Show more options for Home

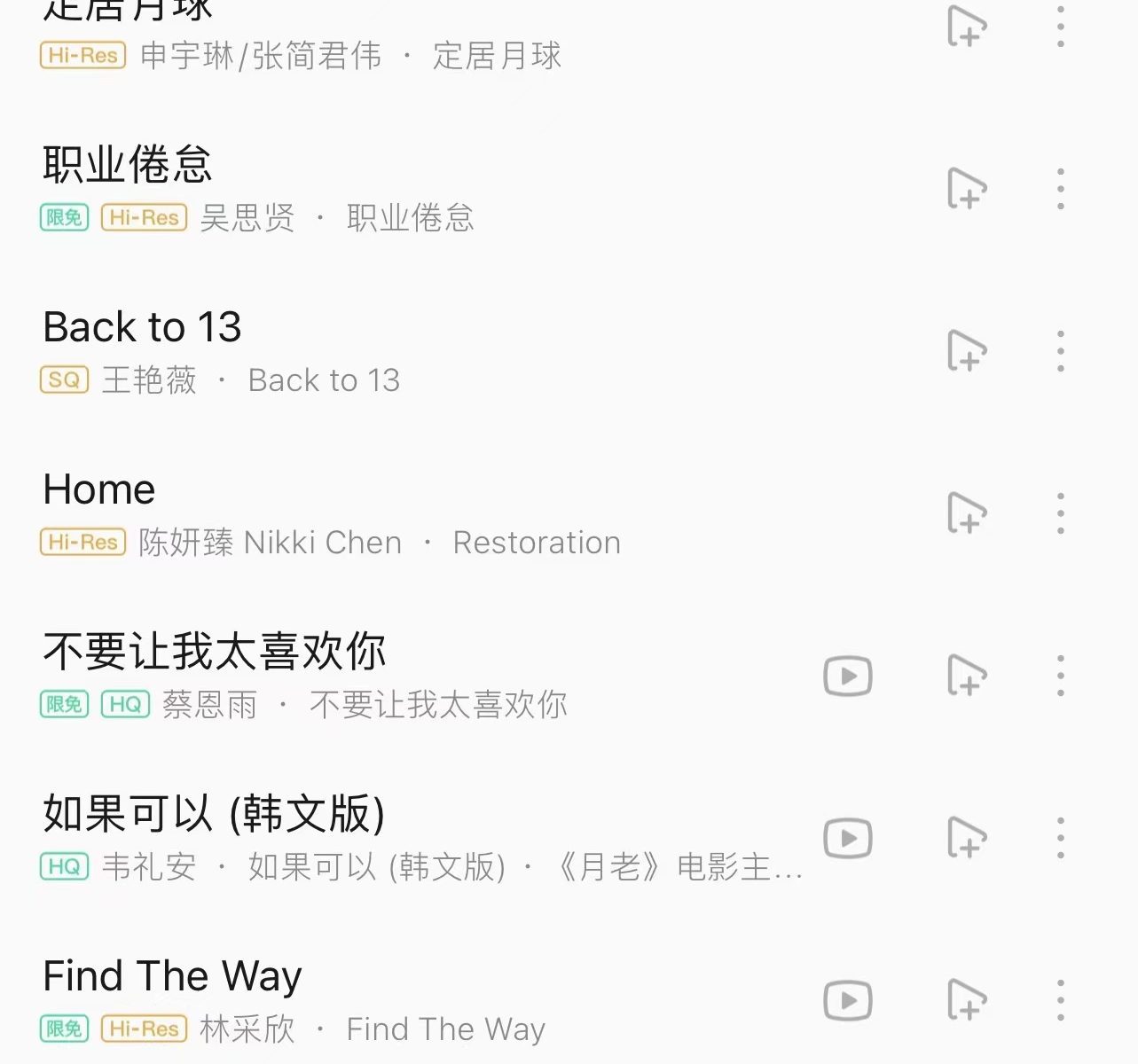[1060, 513]
